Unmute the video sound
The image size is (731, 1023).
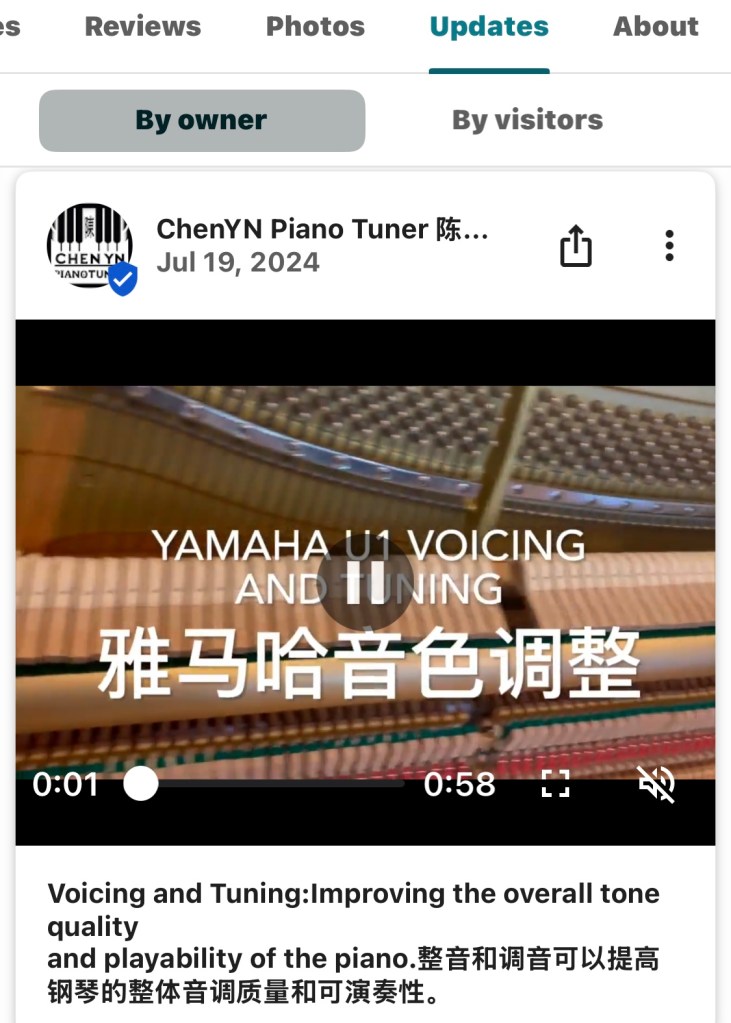pyautogui.click(x=657, y=784)
